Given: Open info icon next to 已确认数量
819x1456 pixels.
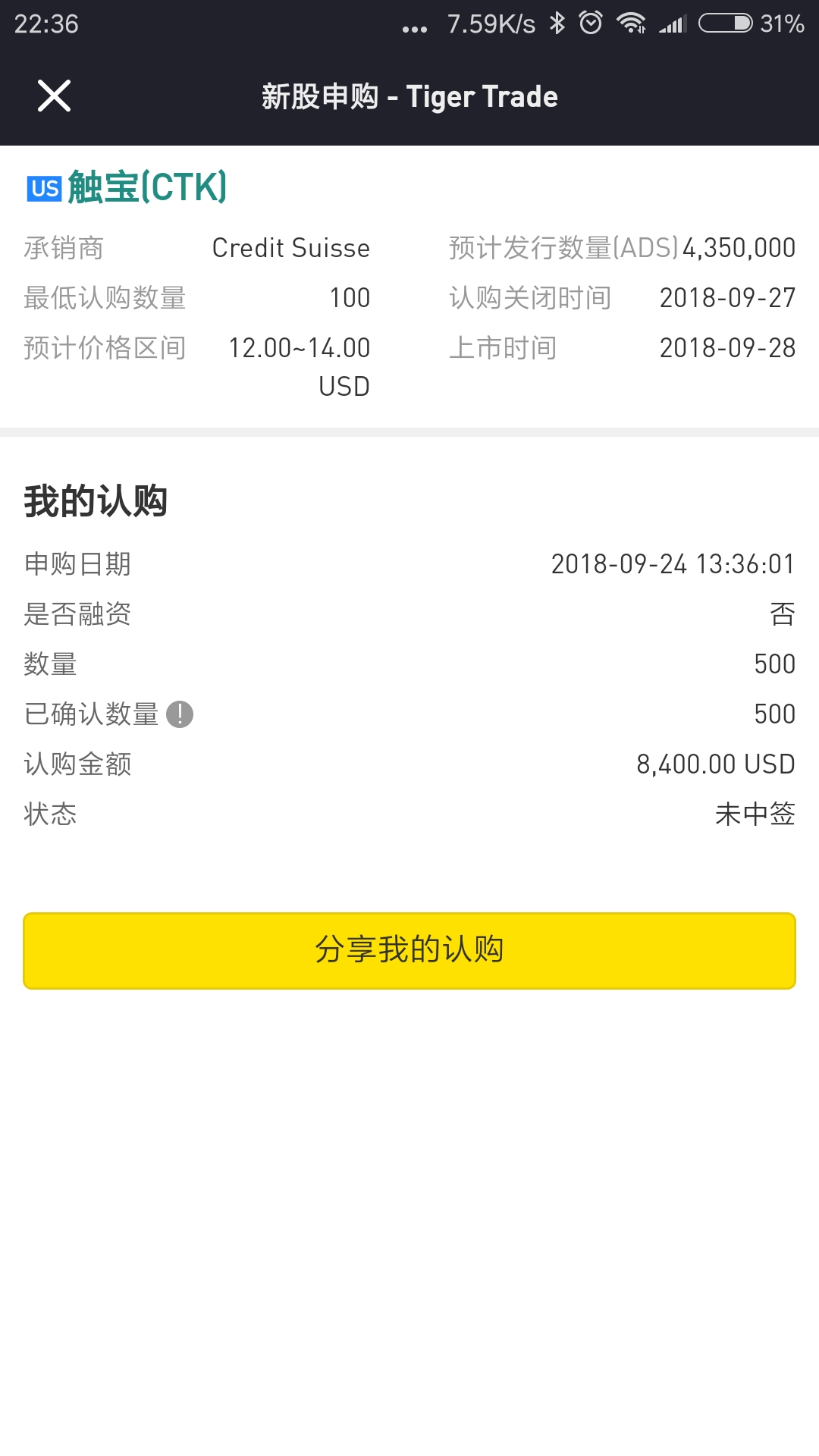Looking at the screenshot, I should tap(180, 714).
